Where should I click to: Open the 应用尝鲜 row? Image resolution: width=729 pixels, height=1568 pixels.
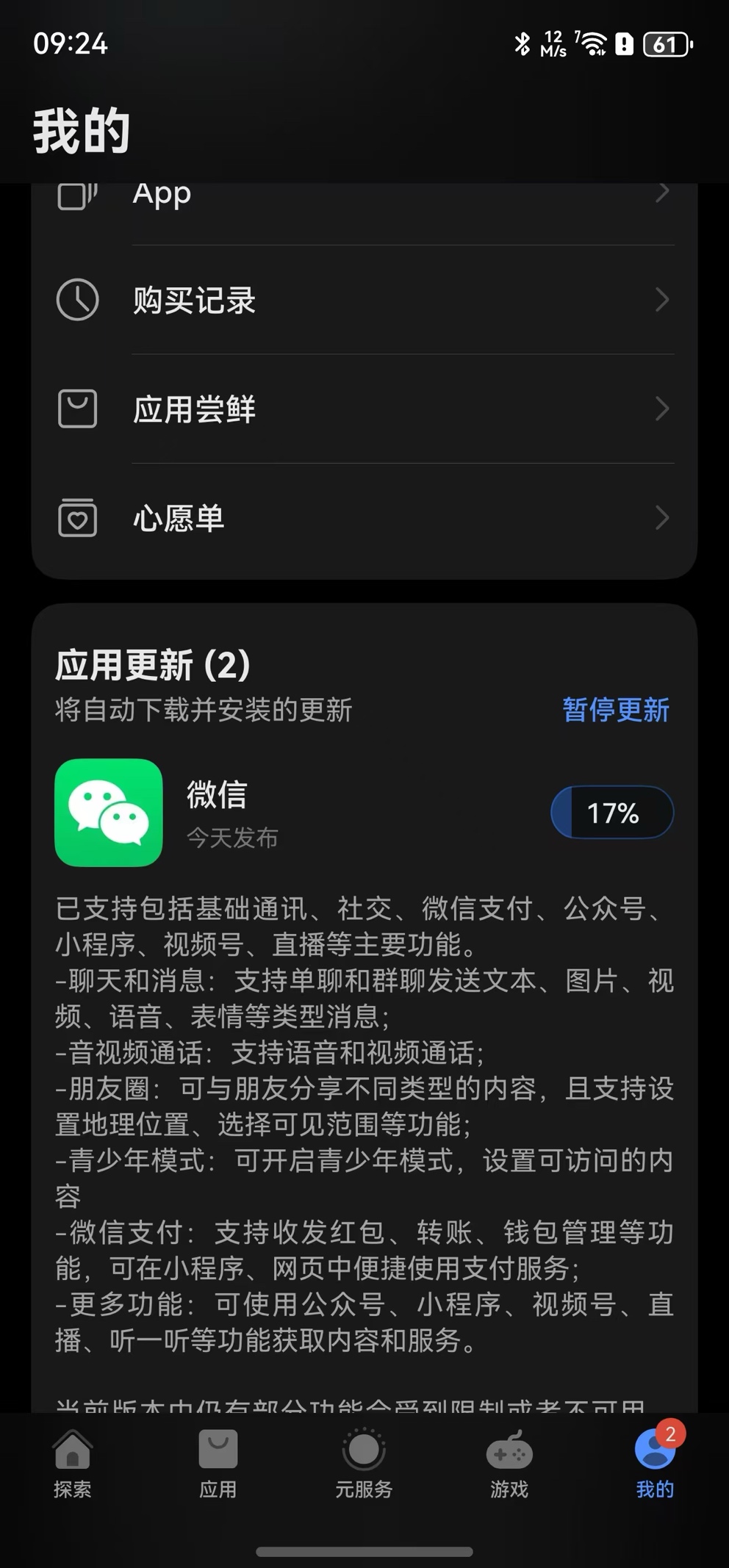(x=364, y=409)
